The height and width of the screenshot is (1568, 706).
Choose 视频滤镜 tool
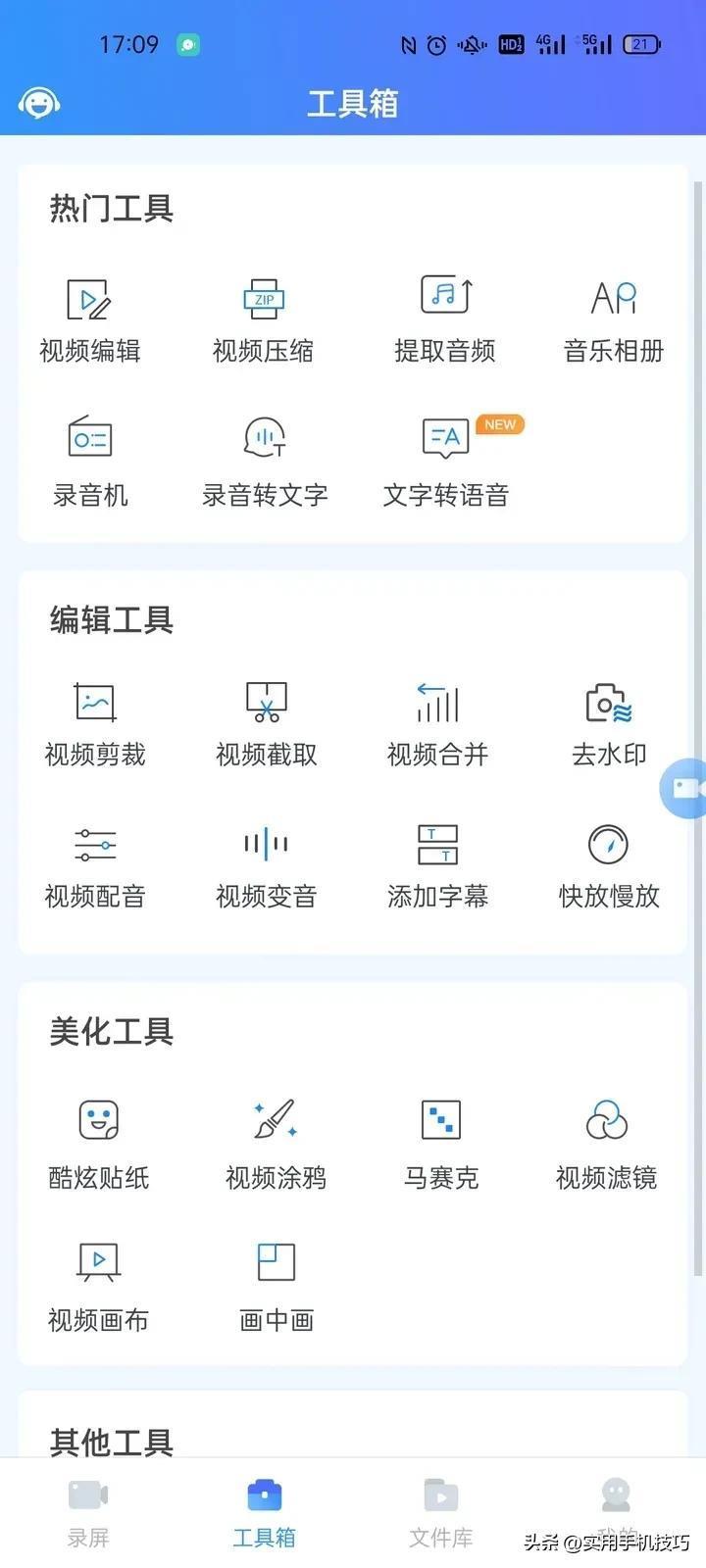tap(606, 1145)
